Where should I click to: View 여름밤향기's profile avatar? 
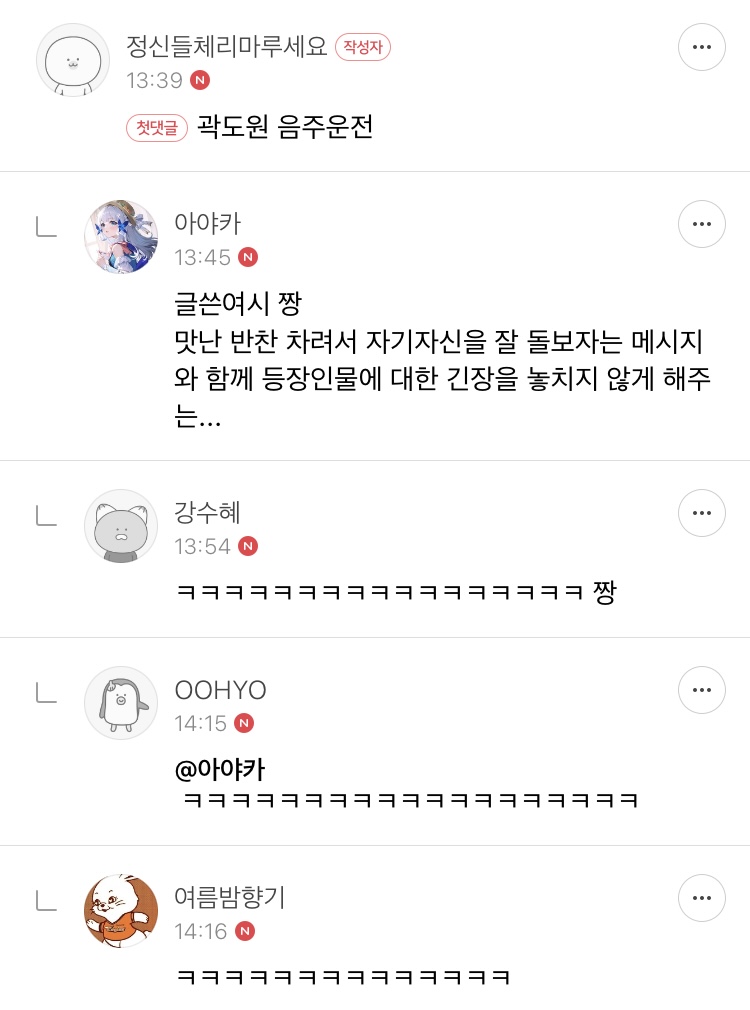[121, 911]
